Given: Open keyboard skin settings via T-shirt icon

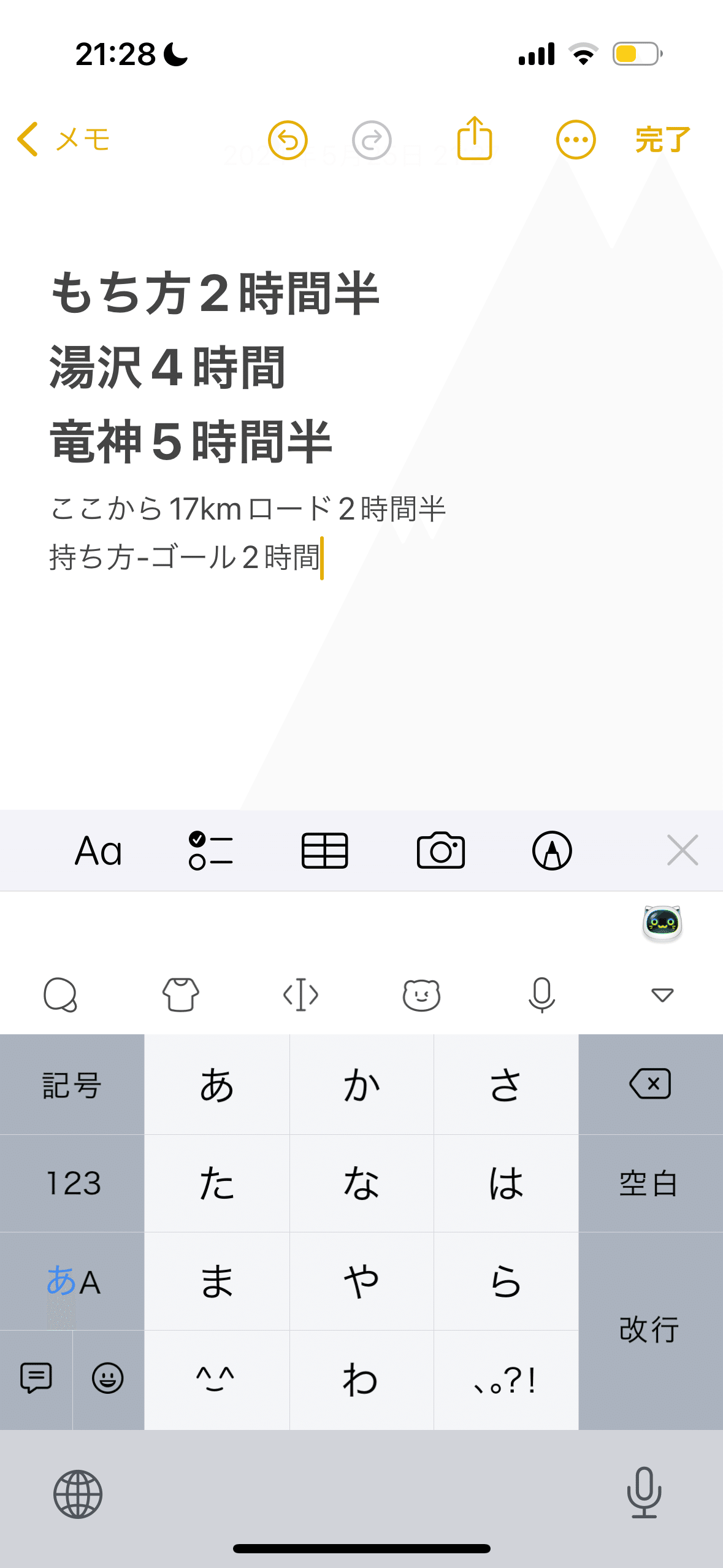Looking at the screenshot, I should [180, 994].
